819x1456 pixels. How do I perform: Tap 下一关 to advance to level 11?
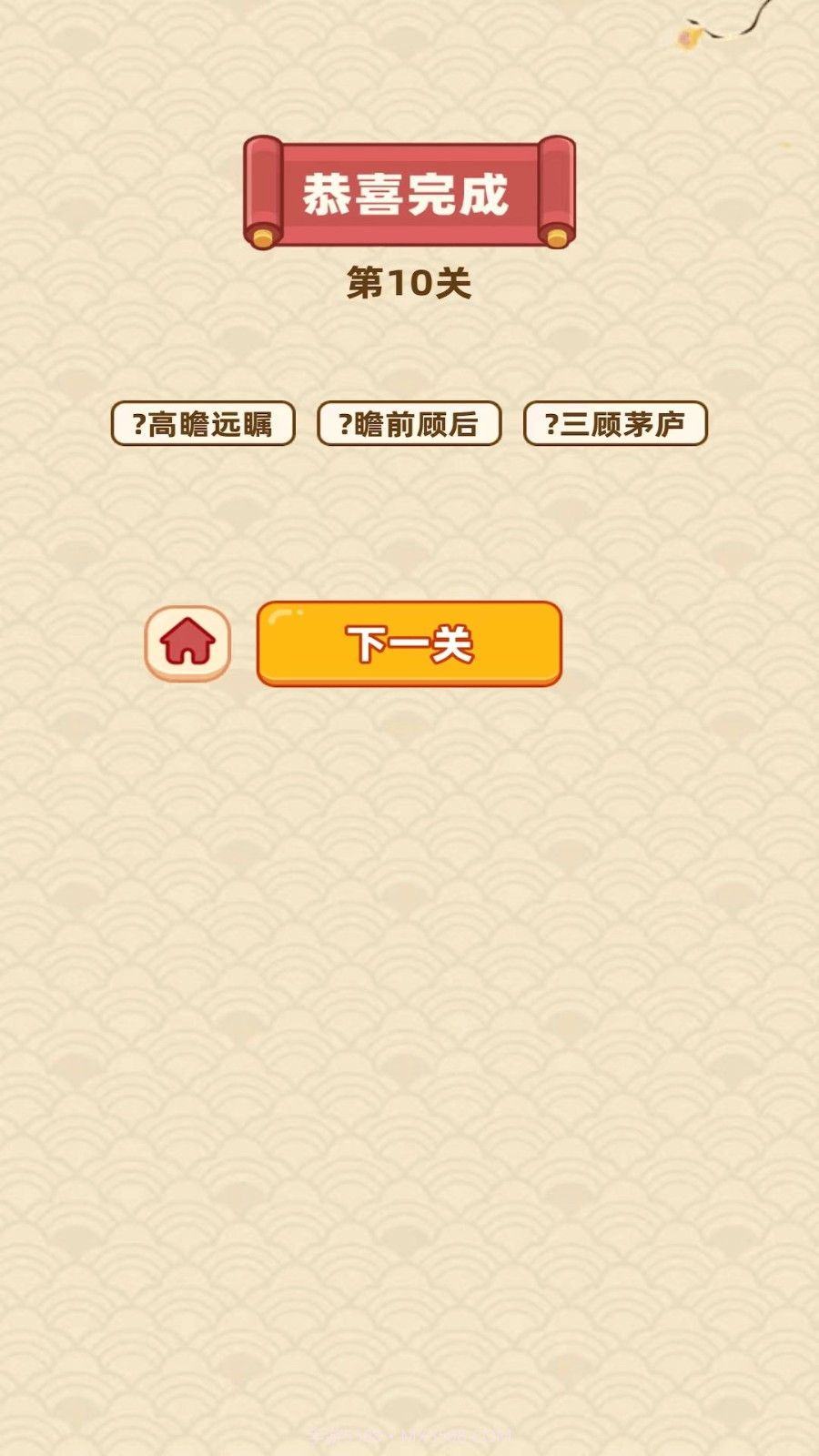(408, 646)
